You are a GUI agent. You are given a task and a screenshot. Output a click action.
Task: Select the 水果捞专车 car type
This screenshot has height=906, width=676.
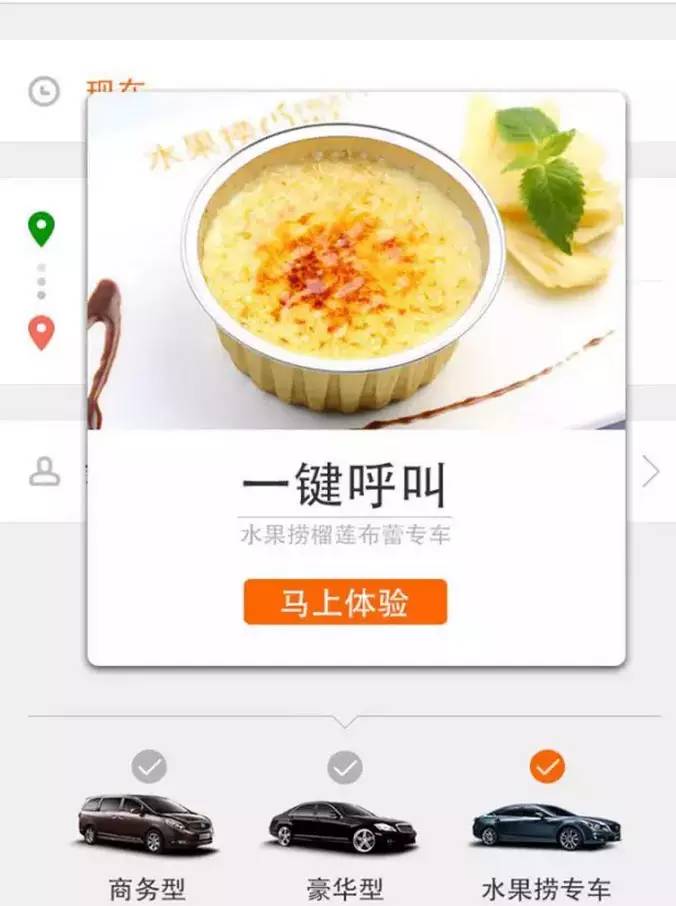point(545,822)
